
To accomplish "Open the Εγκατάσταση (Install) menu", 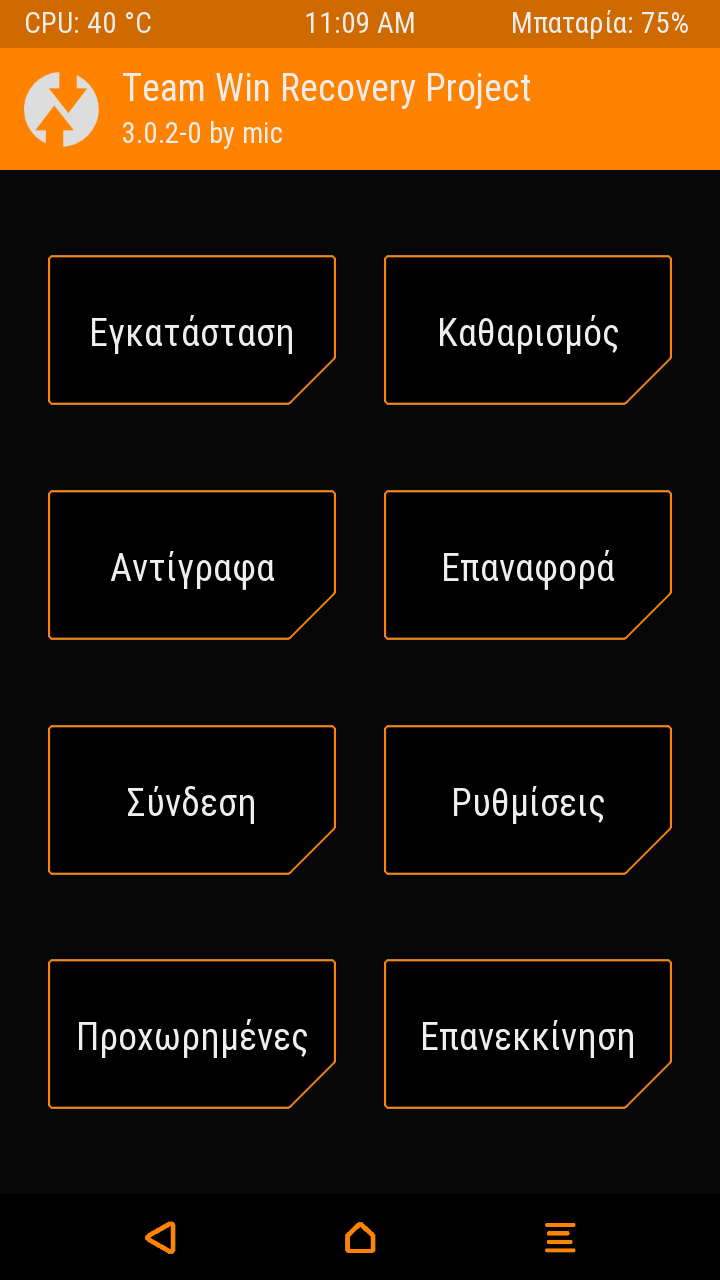I will 192,331.
